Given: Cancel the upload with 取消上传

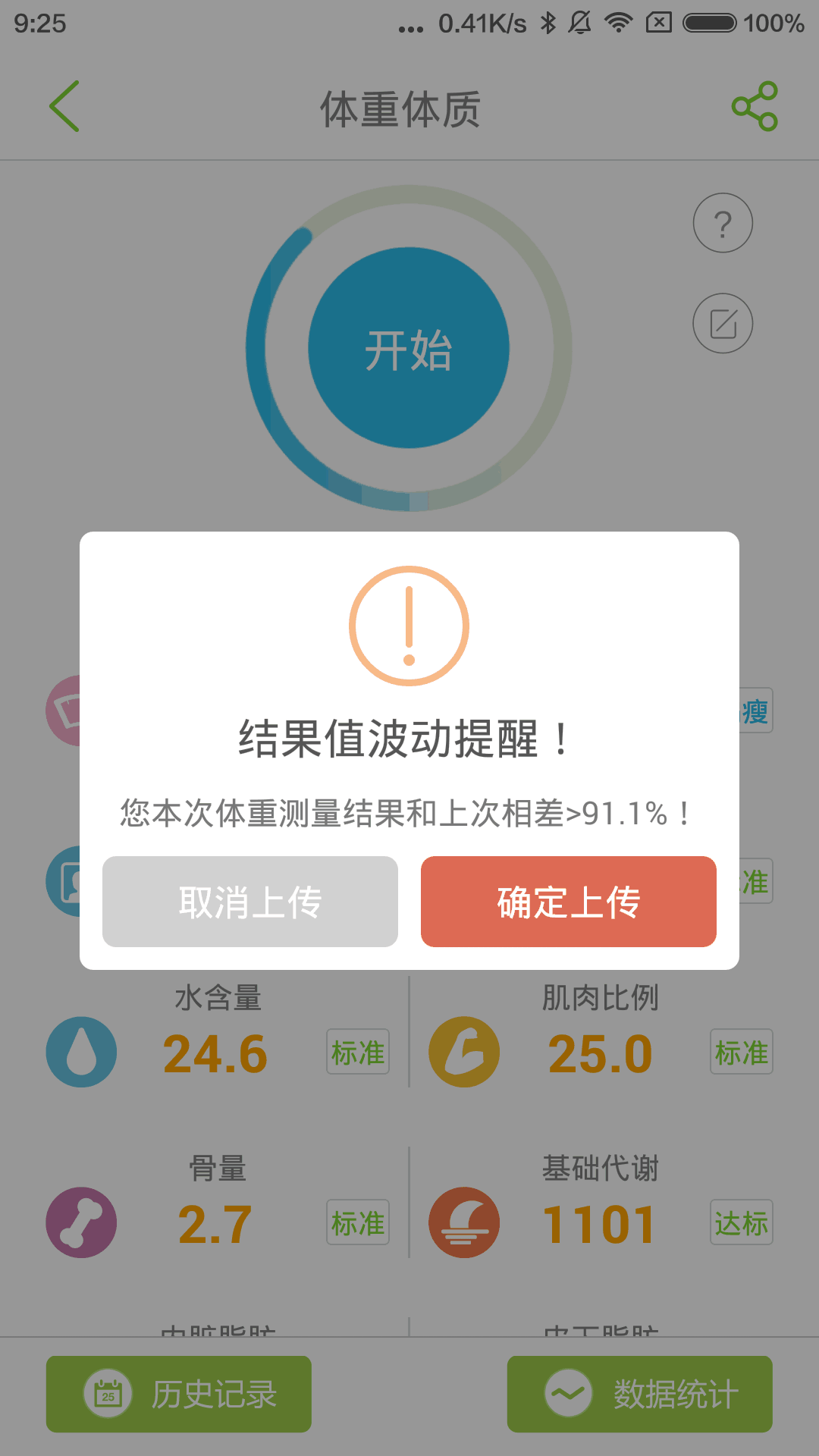Looking at the screenshot, I should [x=250, y=902].
